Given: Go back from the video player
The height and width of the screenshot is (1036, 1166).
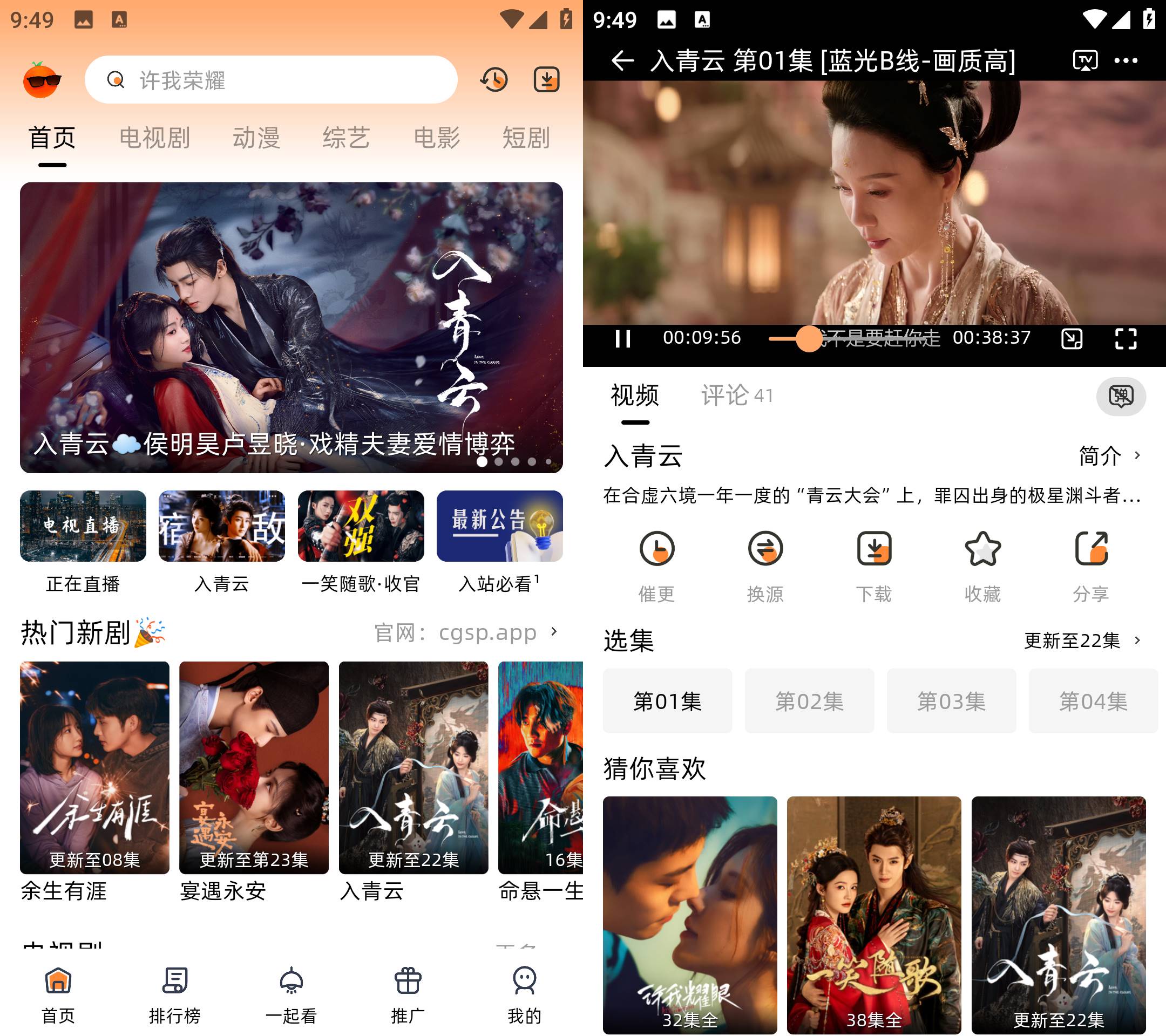Looking at the screenshot, I should click(x=622, y=60).
